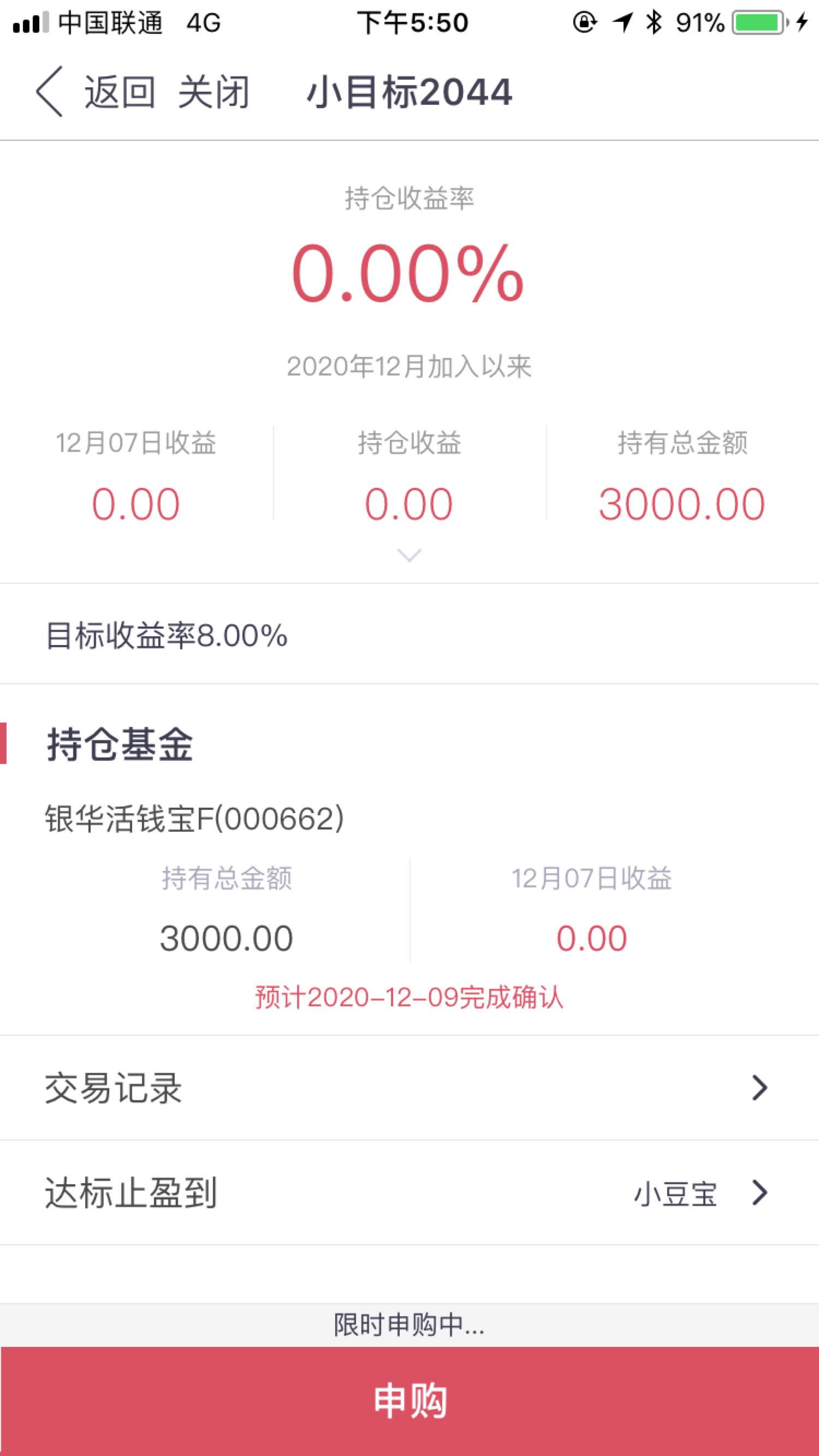Tap the 申购 button
819x1456 pixels.
[x=410, y=1401]
